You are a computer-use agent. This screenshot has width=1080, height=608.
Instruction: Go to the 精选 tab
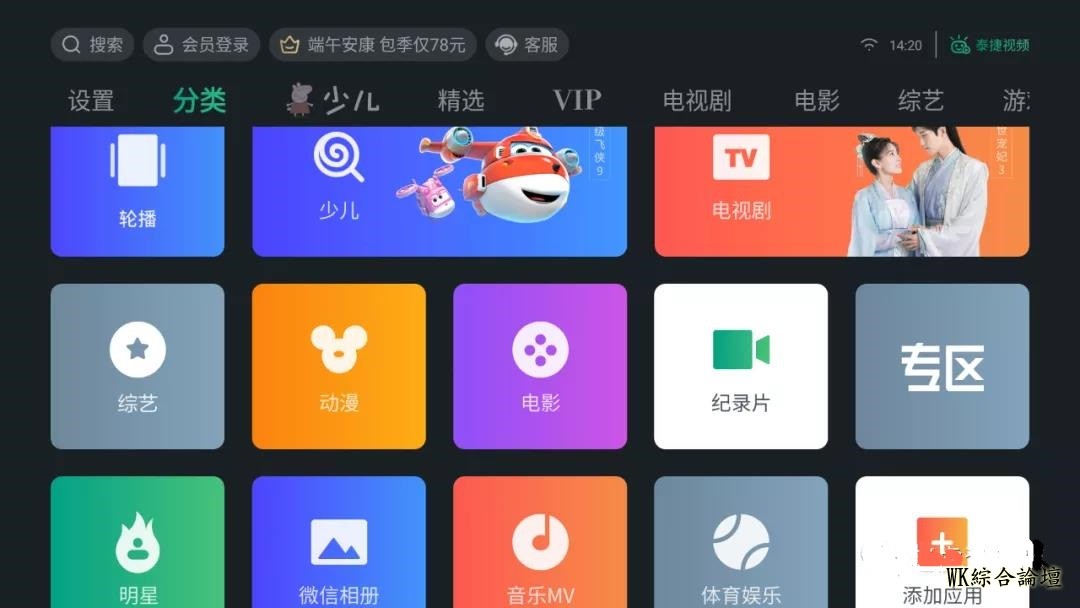click(461, 100)
